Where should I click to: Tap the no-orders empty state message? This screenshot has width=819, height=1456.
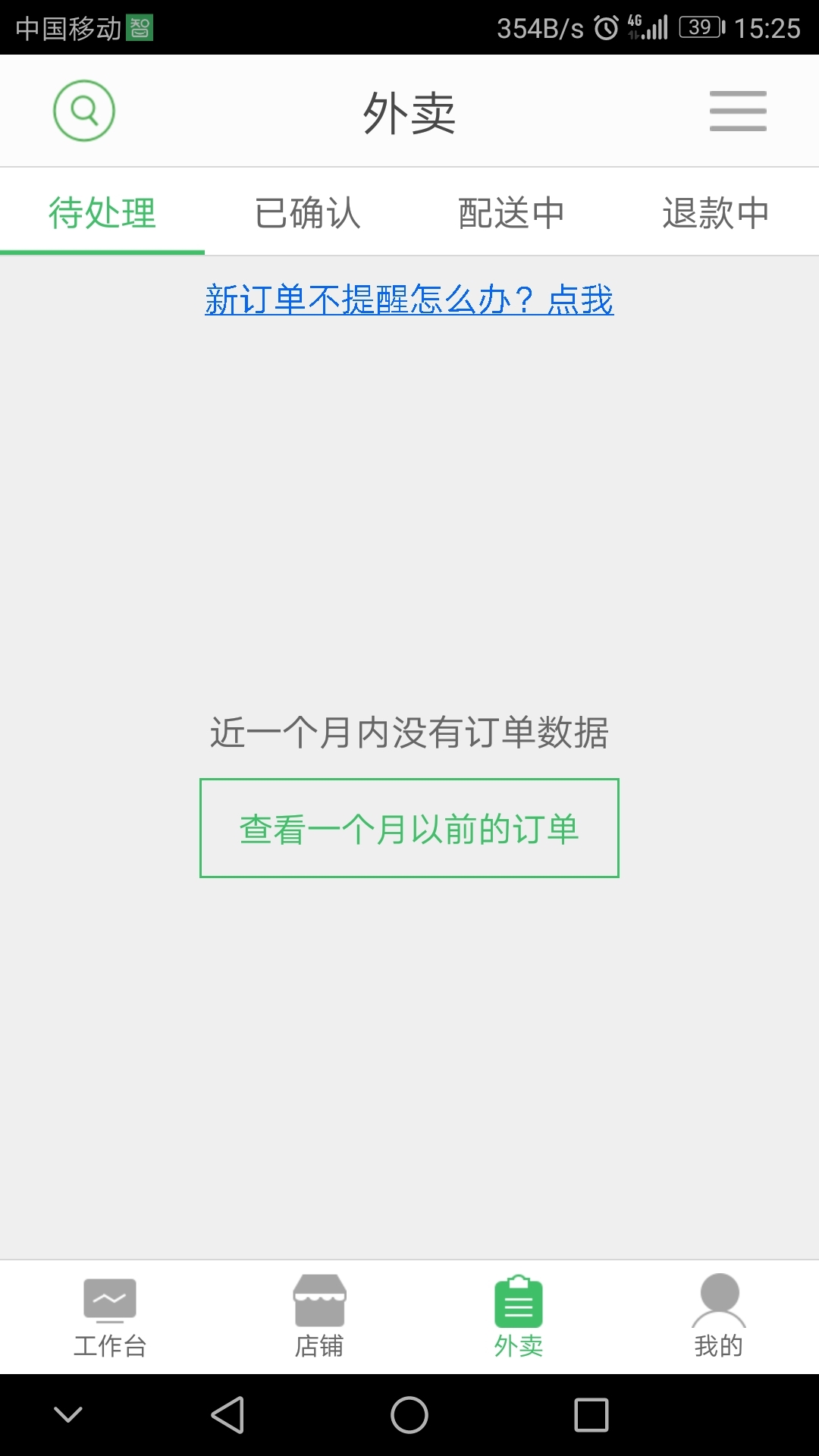pos(409,730)
